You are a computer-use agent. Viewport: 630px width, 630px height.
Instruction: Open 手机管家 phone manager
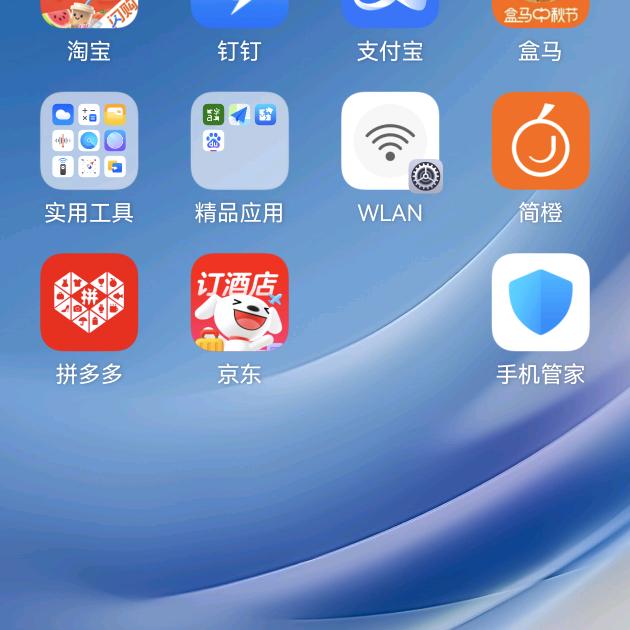pyautogui.click(x=540, y=302)
